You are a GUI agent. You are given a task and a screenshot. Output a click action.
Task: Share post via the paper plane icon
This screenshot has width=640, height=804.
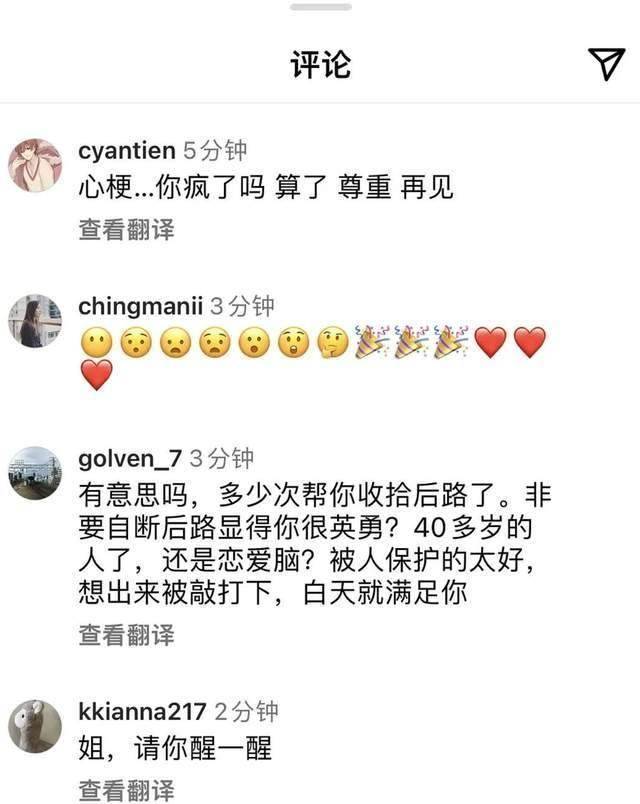tap(606, 65)
